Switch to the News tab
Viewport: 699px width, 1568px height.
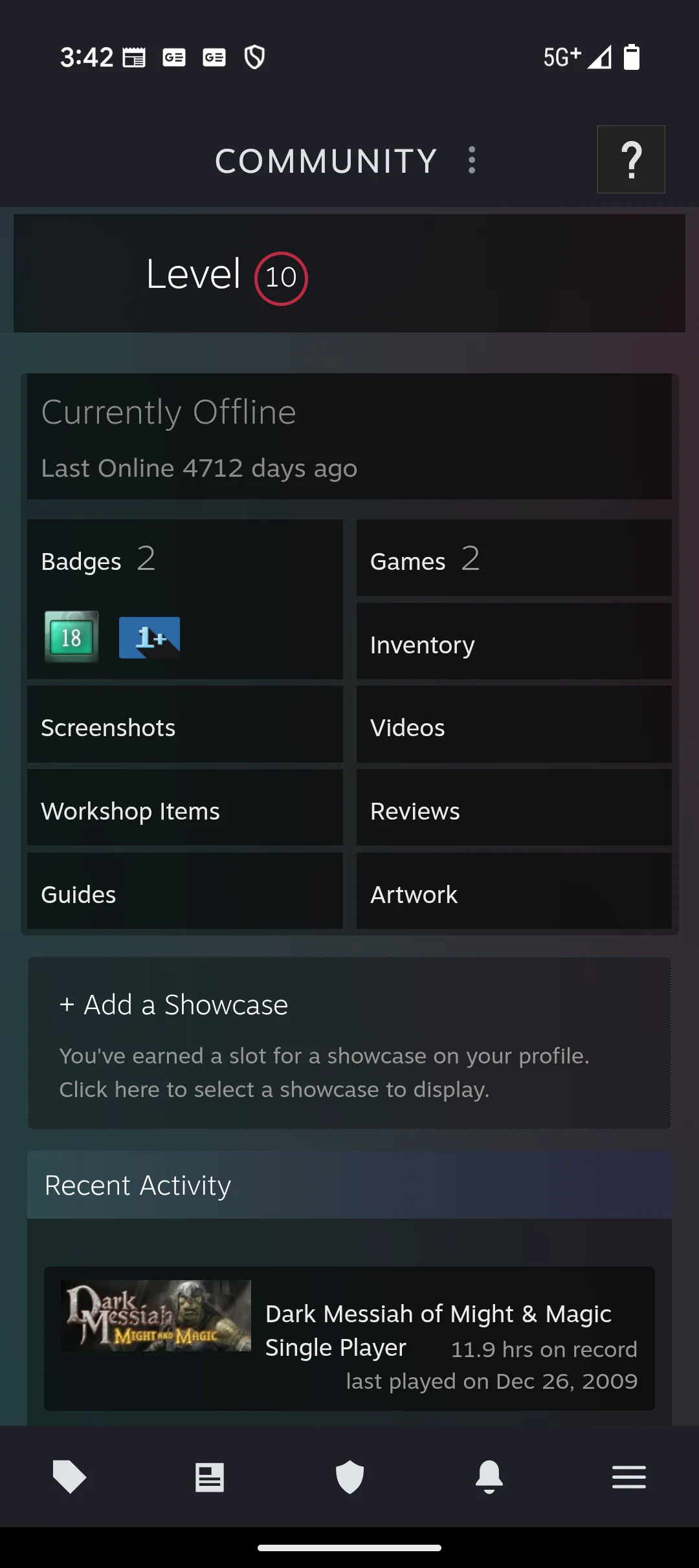[x=210, y=1477]
